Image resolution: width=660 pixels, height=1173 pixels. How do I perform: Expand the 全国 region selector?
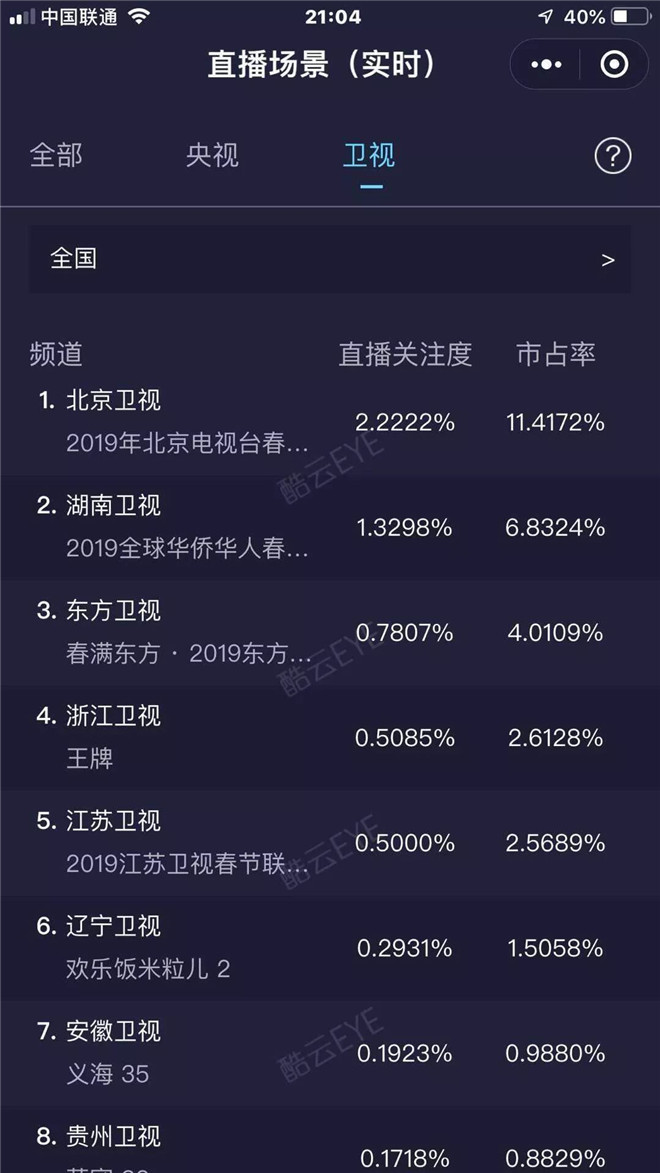click(x=330, y=260)
